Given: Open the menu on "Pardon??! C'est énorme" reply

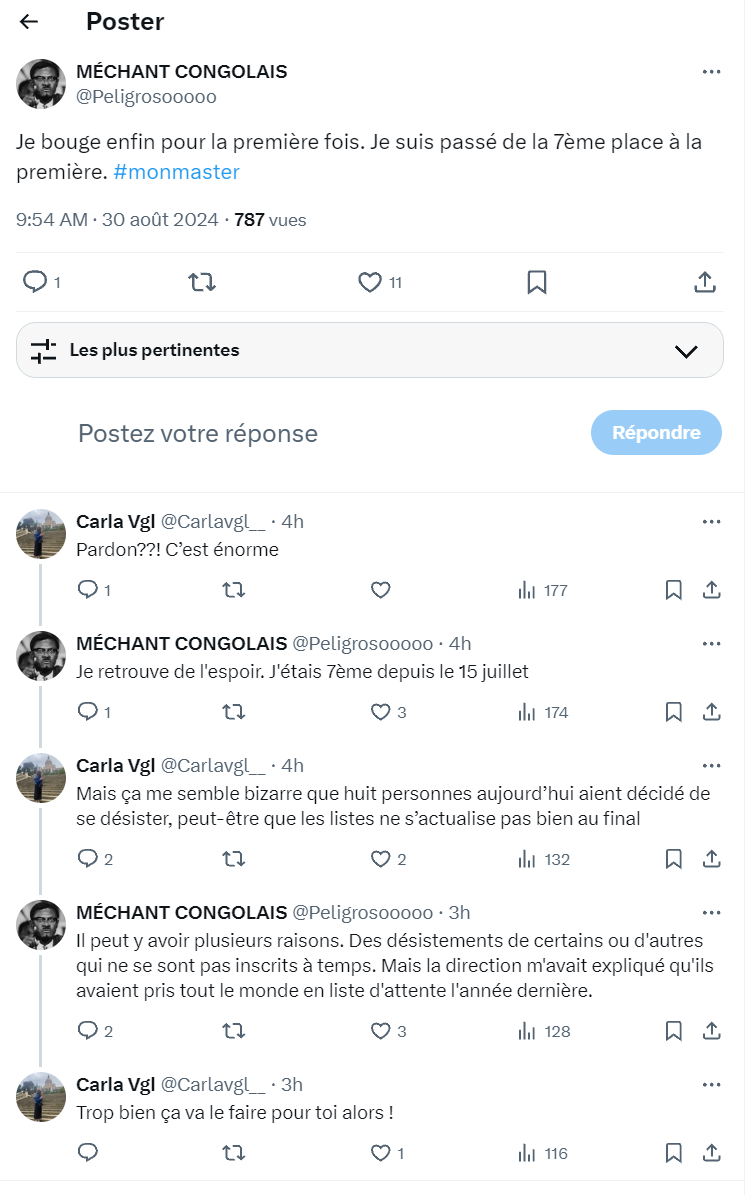Looking at the screenshot, I should click(711, 522).
